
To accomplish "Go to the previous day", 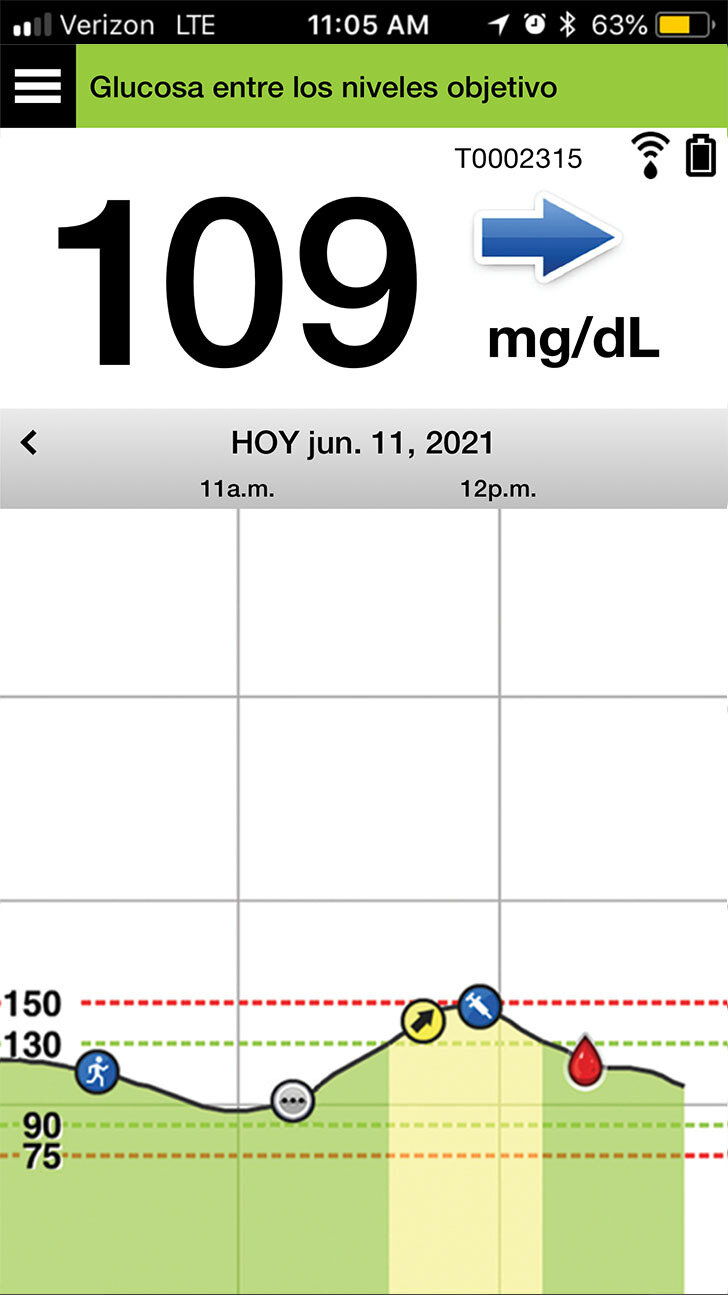I will pyautogui.click(x=29, y=442).
